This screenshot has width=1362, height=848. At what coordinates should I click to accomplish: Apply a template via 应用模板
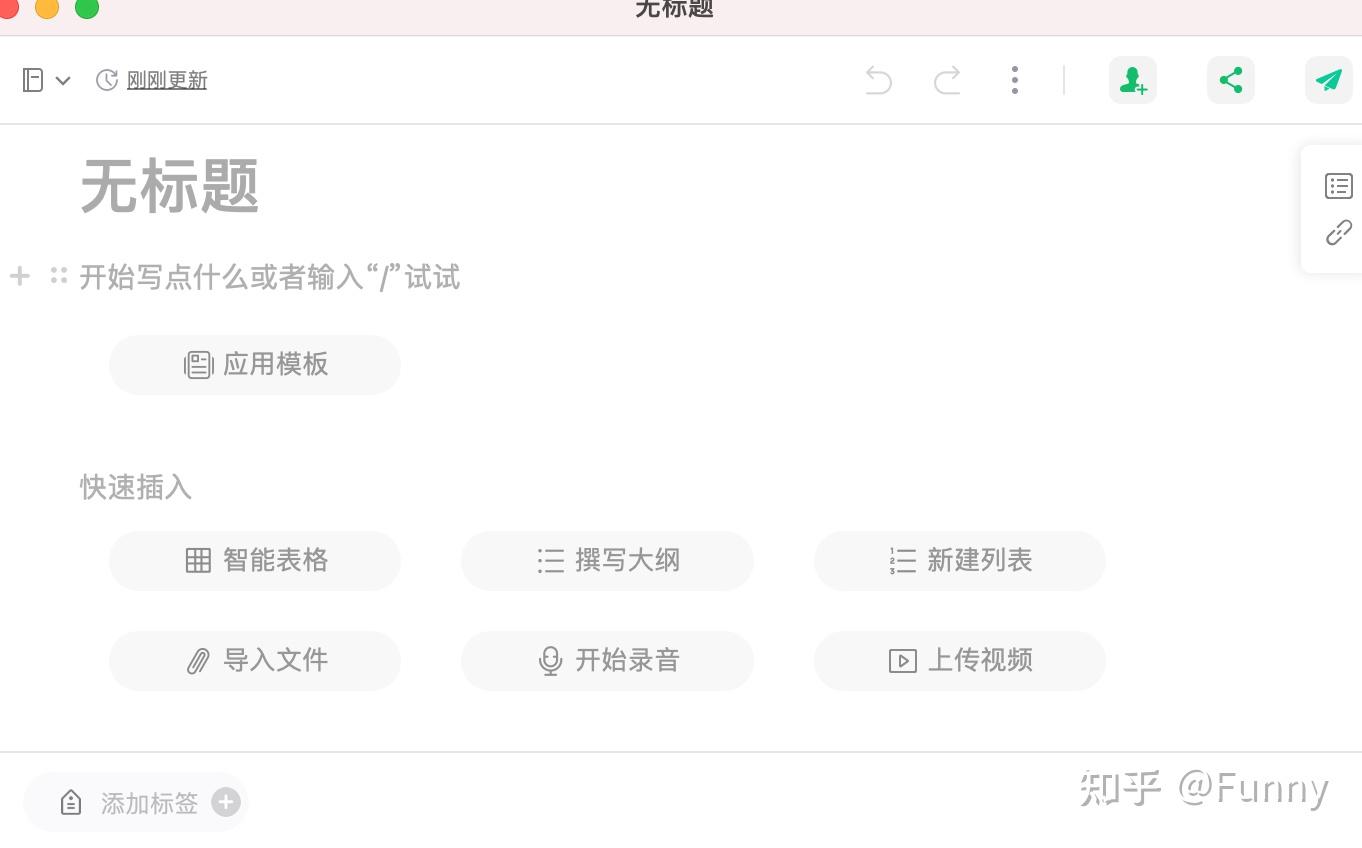coord(255,364)
